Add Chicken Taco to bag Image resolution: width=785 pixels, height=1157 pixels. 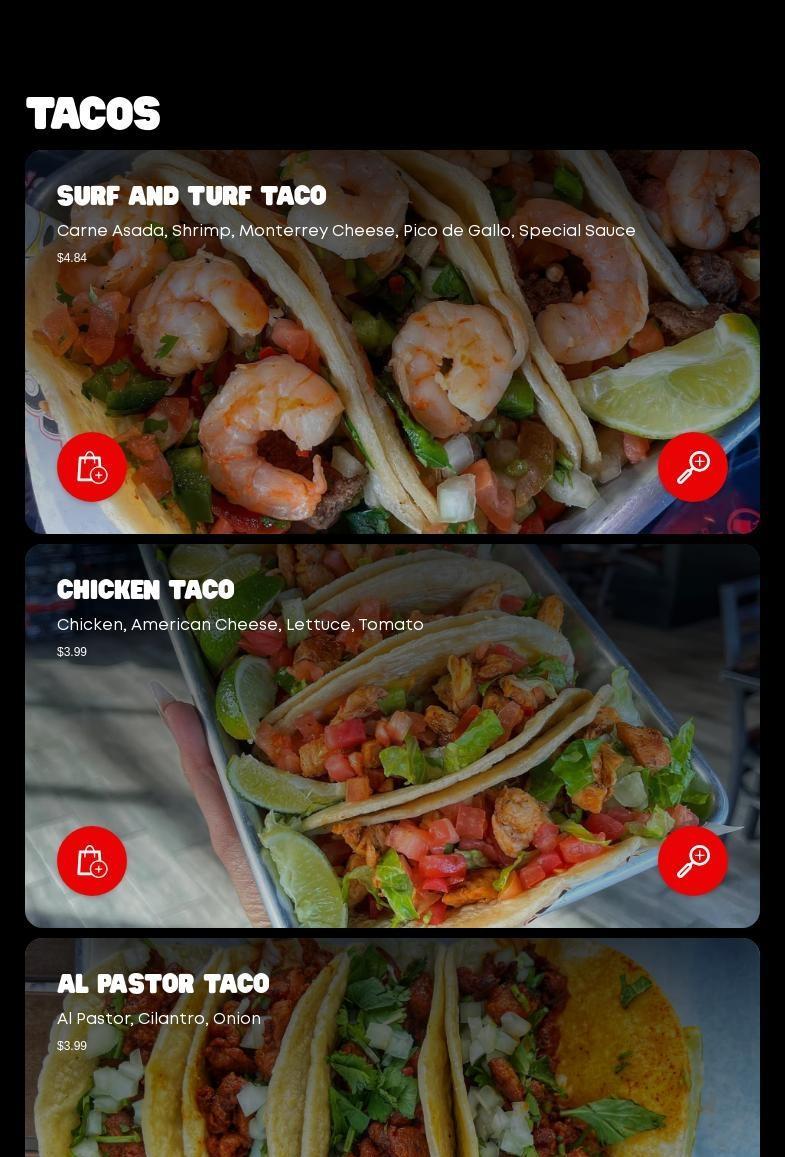click(92, 861)
